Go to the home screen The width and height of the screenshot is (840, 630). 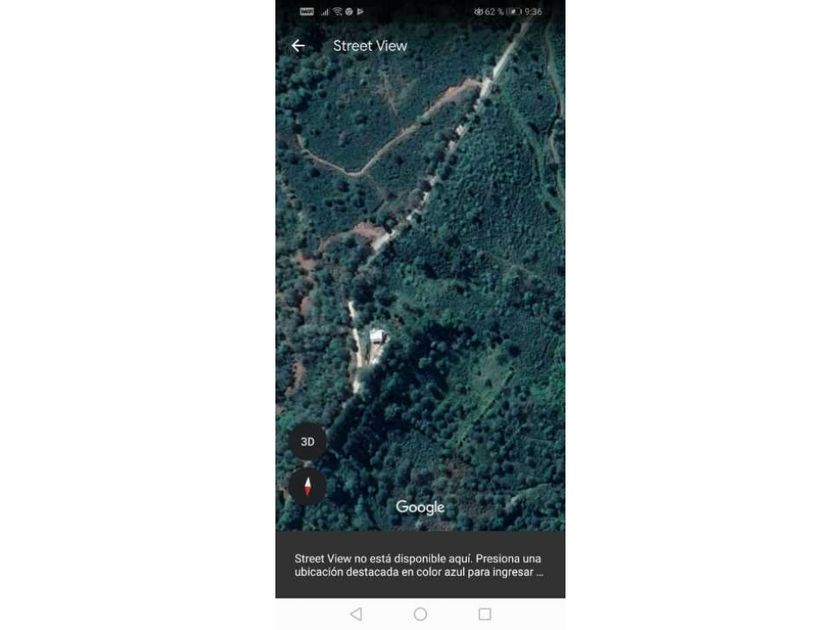421,614
